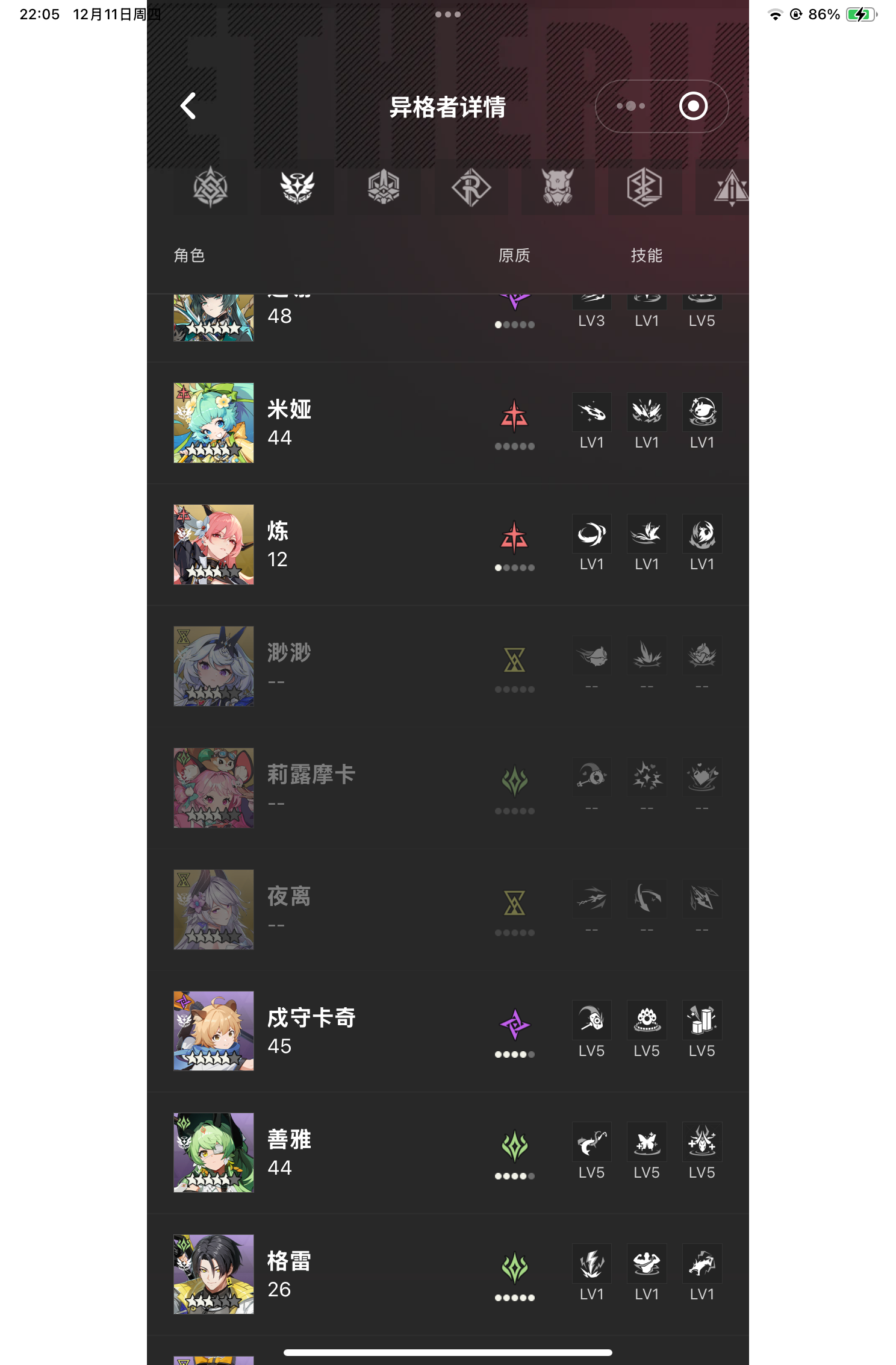Select the gas mask faction filter icon

(558, 189)
